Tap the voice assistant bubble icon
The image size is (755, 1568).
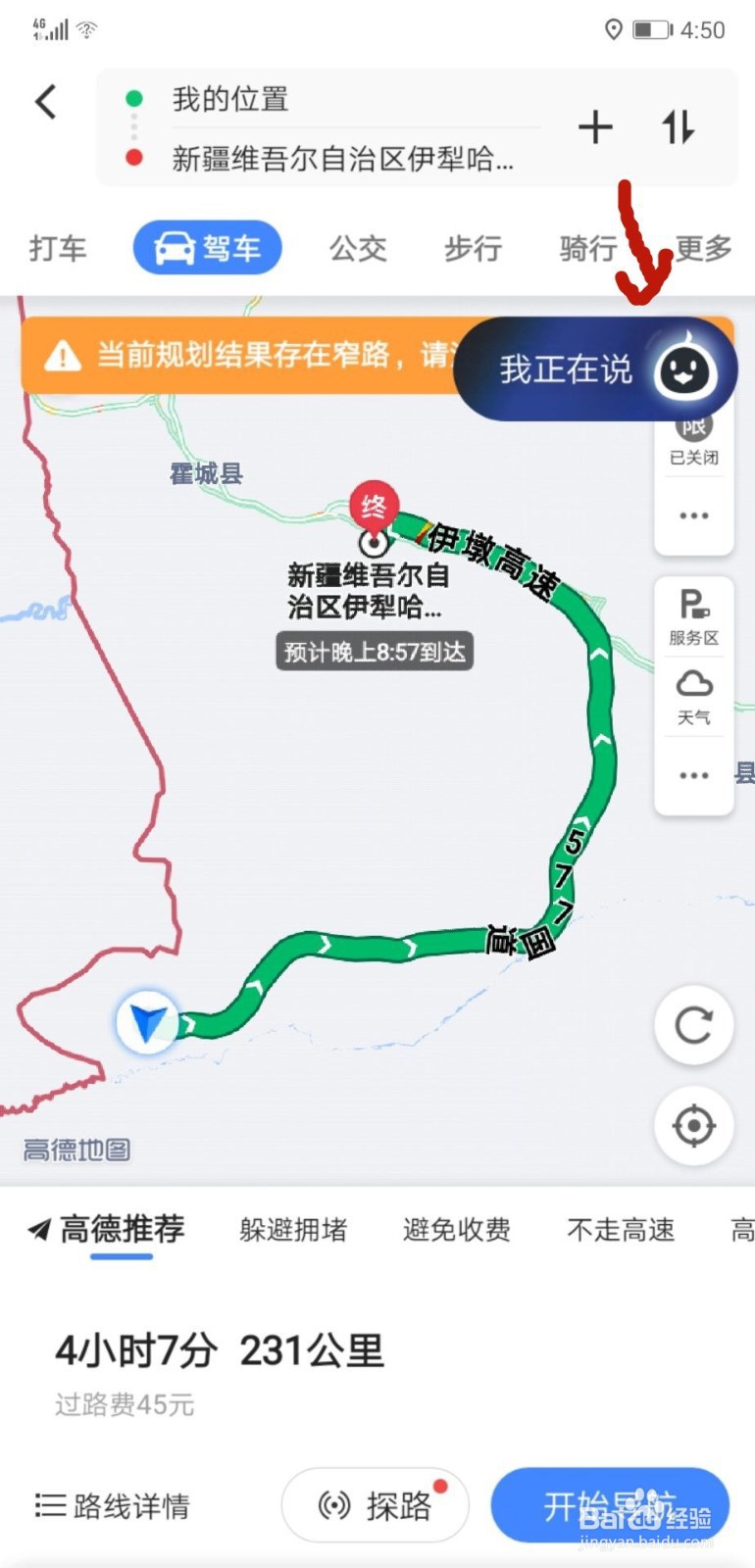[685, 369]
